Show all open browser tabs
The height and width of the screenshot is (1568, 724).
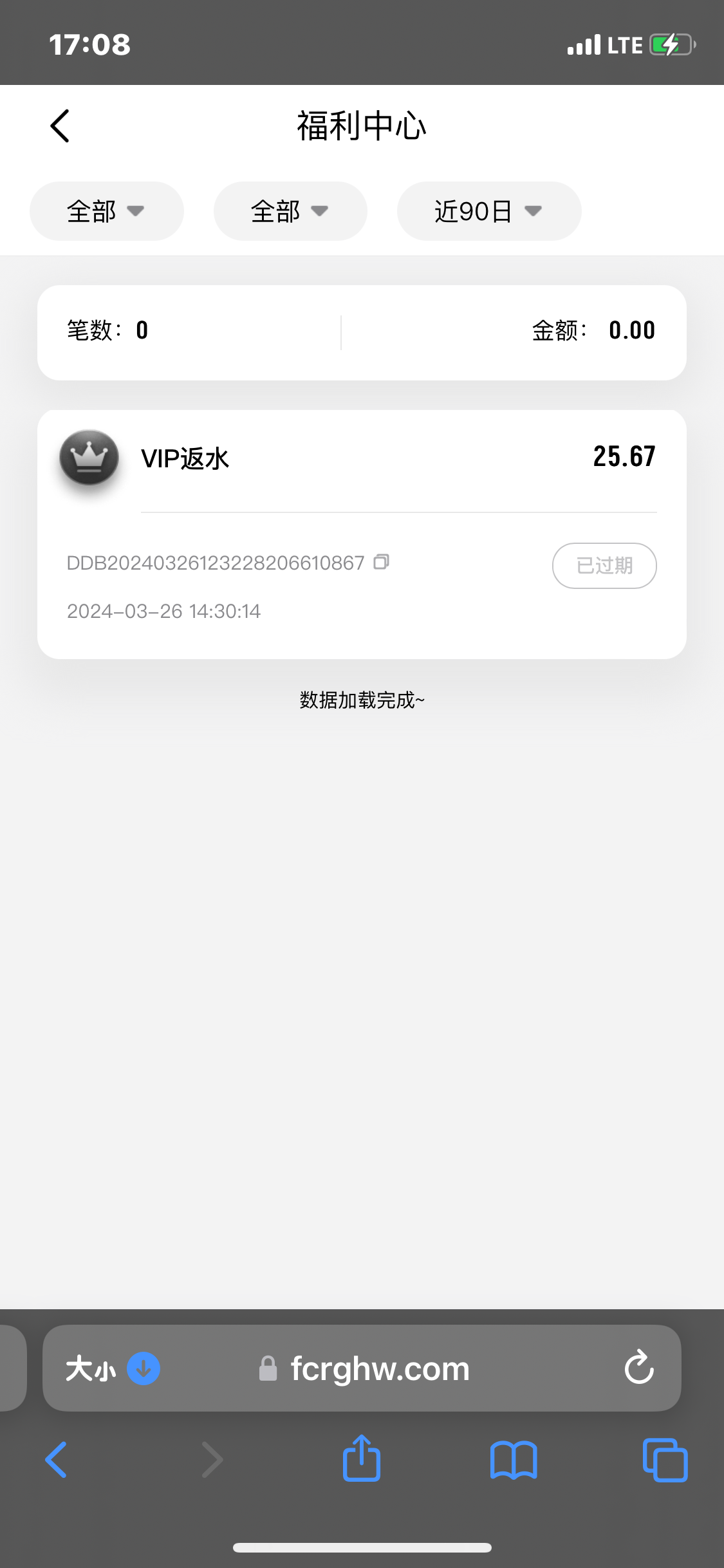tap(665, 1460)
